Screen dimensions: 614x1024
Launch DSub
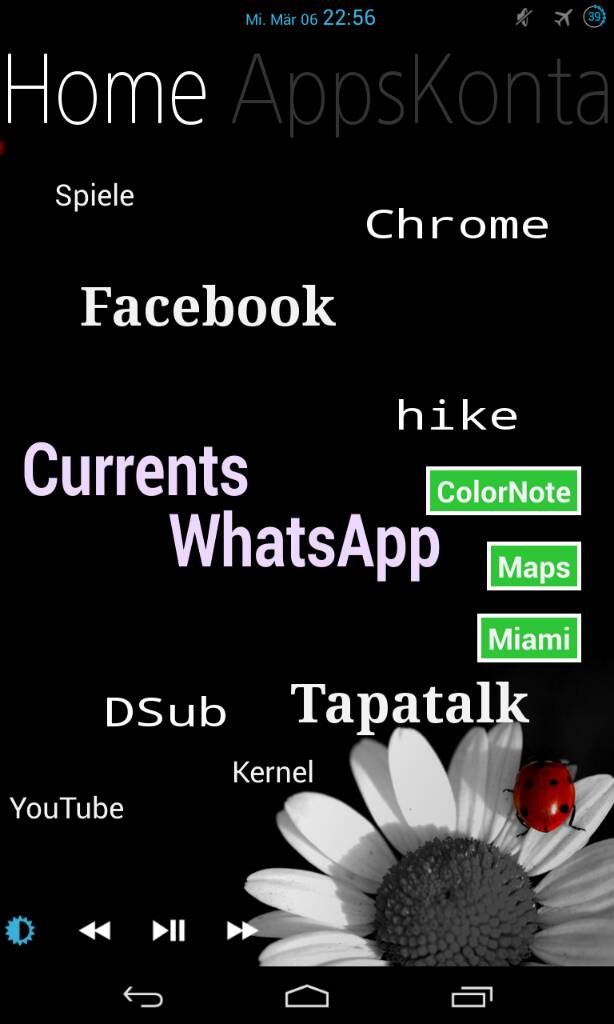166,712
